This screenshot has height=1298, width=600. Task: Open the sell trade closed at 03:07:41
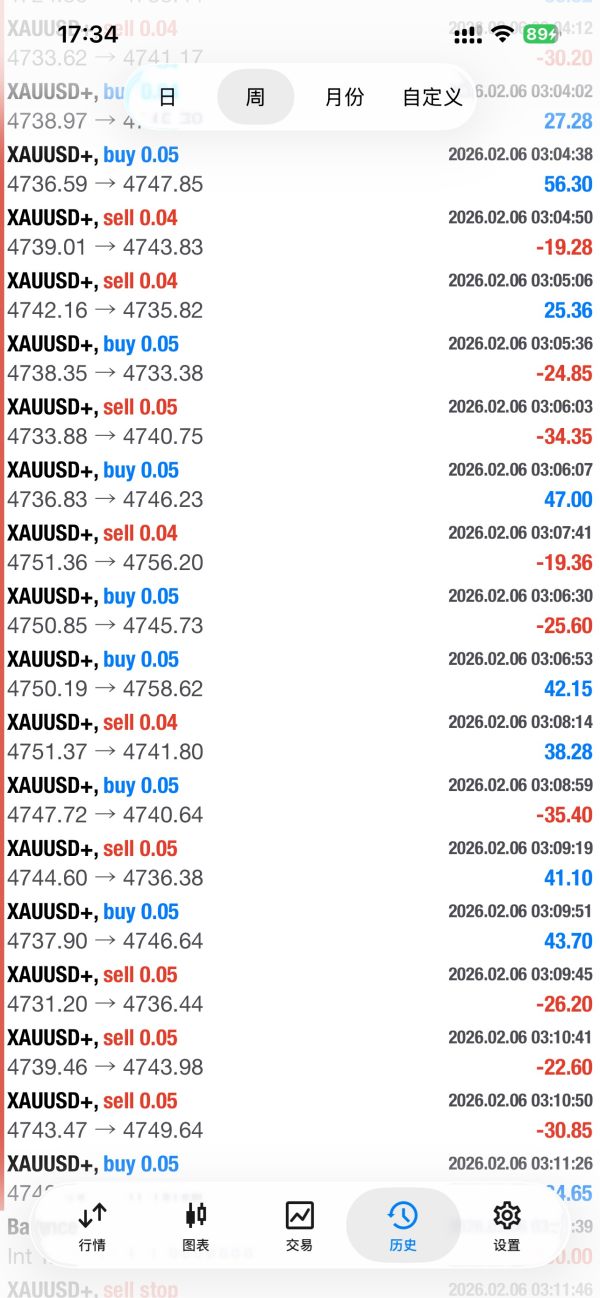click(300, 548)
